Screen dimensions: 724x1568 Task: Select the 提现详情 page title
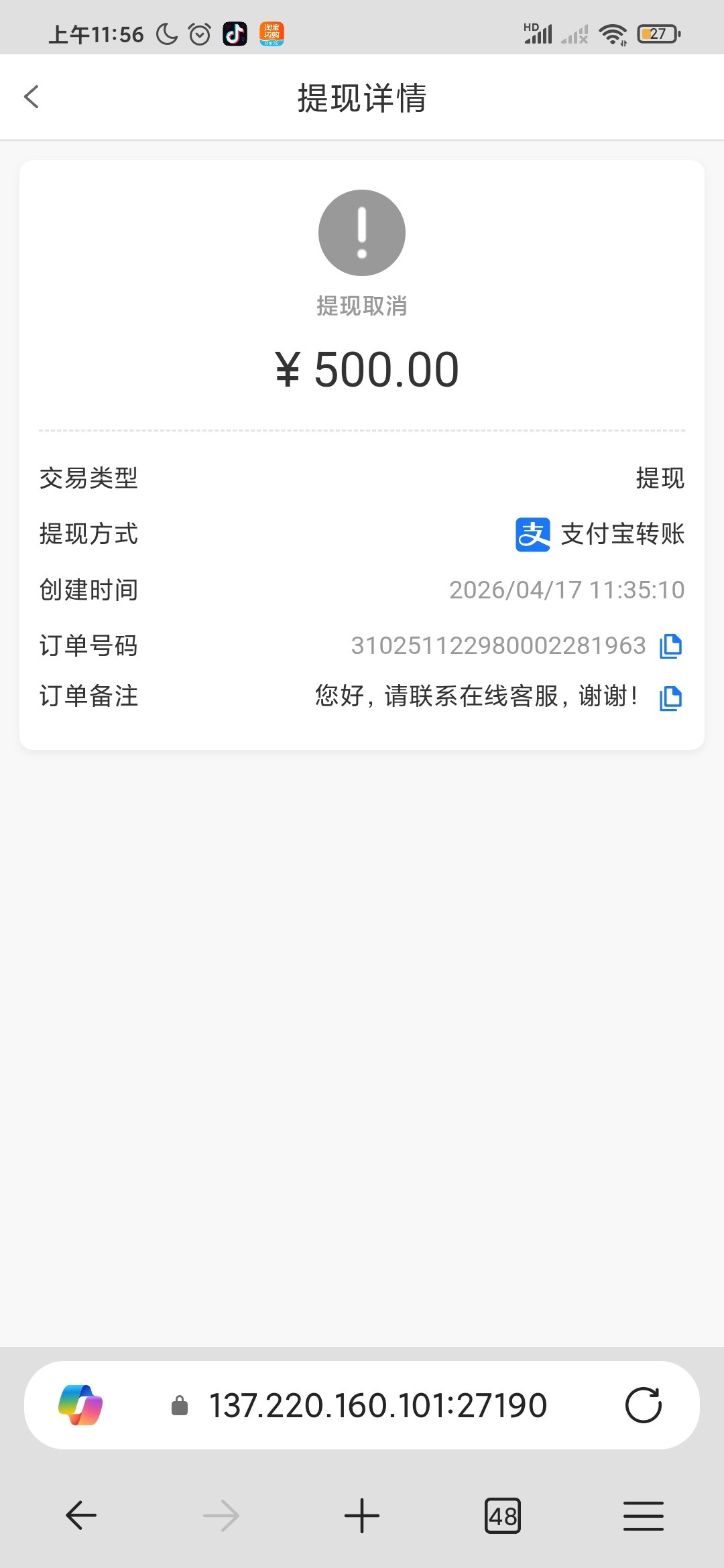coord(362,97)
